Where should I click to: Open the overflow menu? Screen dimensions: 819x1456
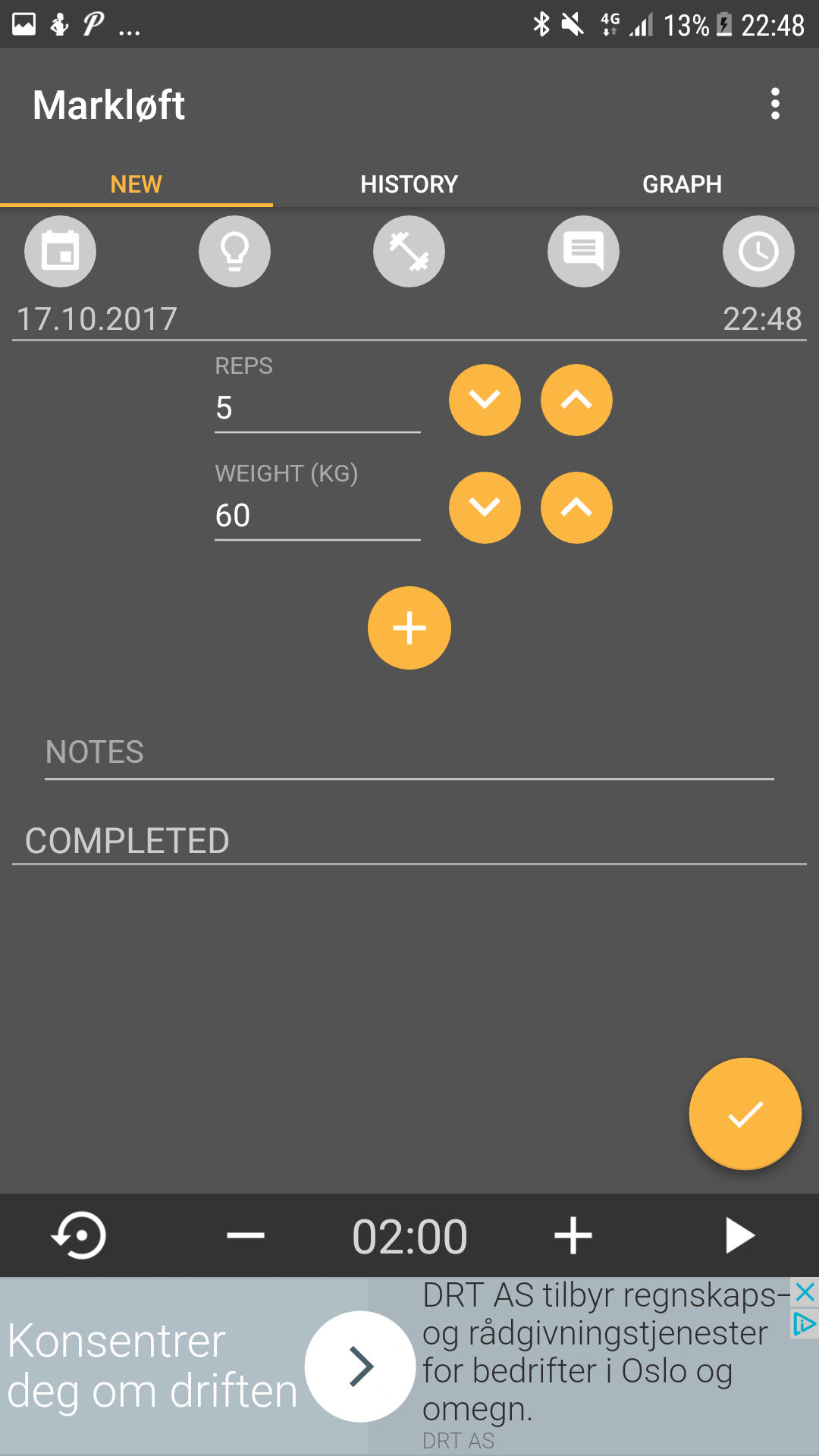[x=774, y=104]
